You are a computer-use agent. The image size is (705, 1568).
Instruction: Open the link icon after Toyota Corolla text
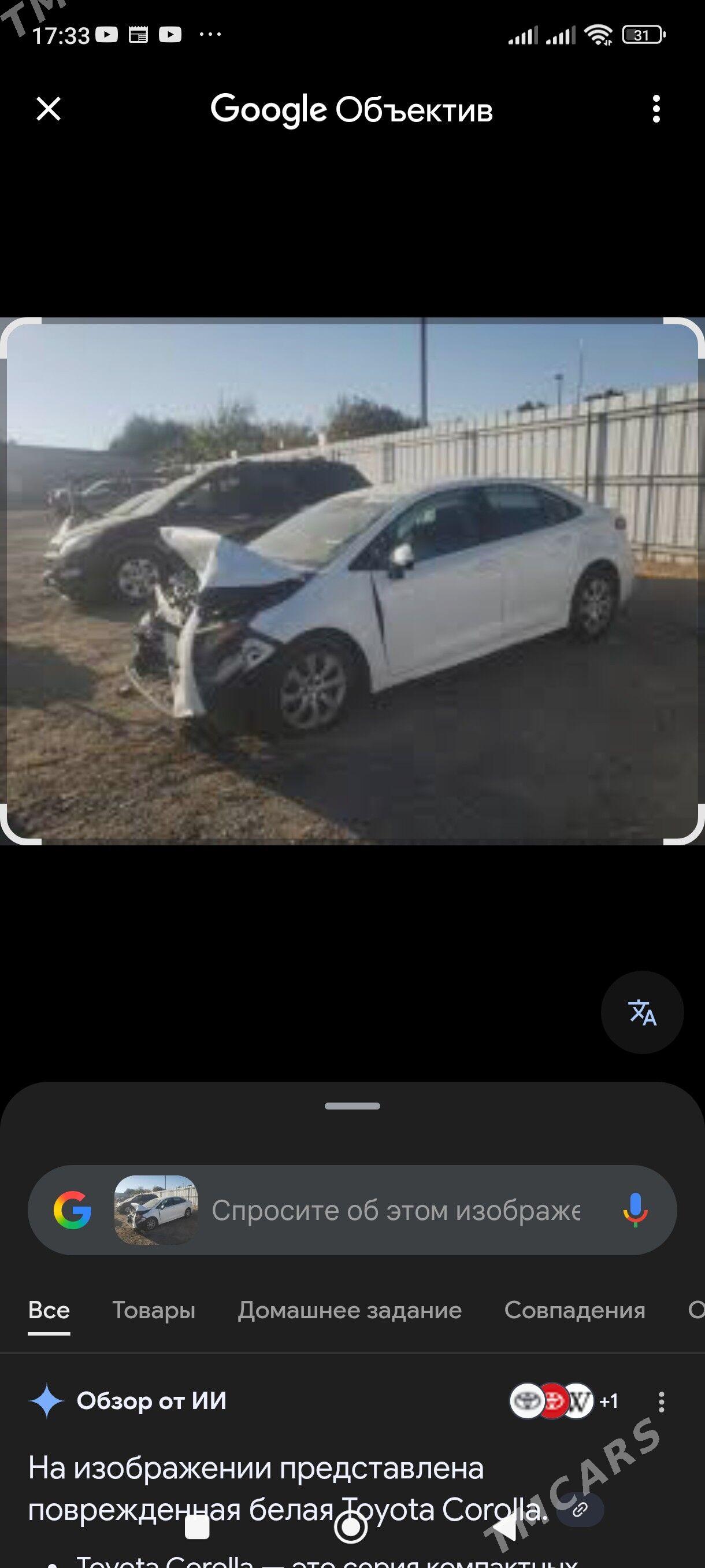[x=580, y=1510]
